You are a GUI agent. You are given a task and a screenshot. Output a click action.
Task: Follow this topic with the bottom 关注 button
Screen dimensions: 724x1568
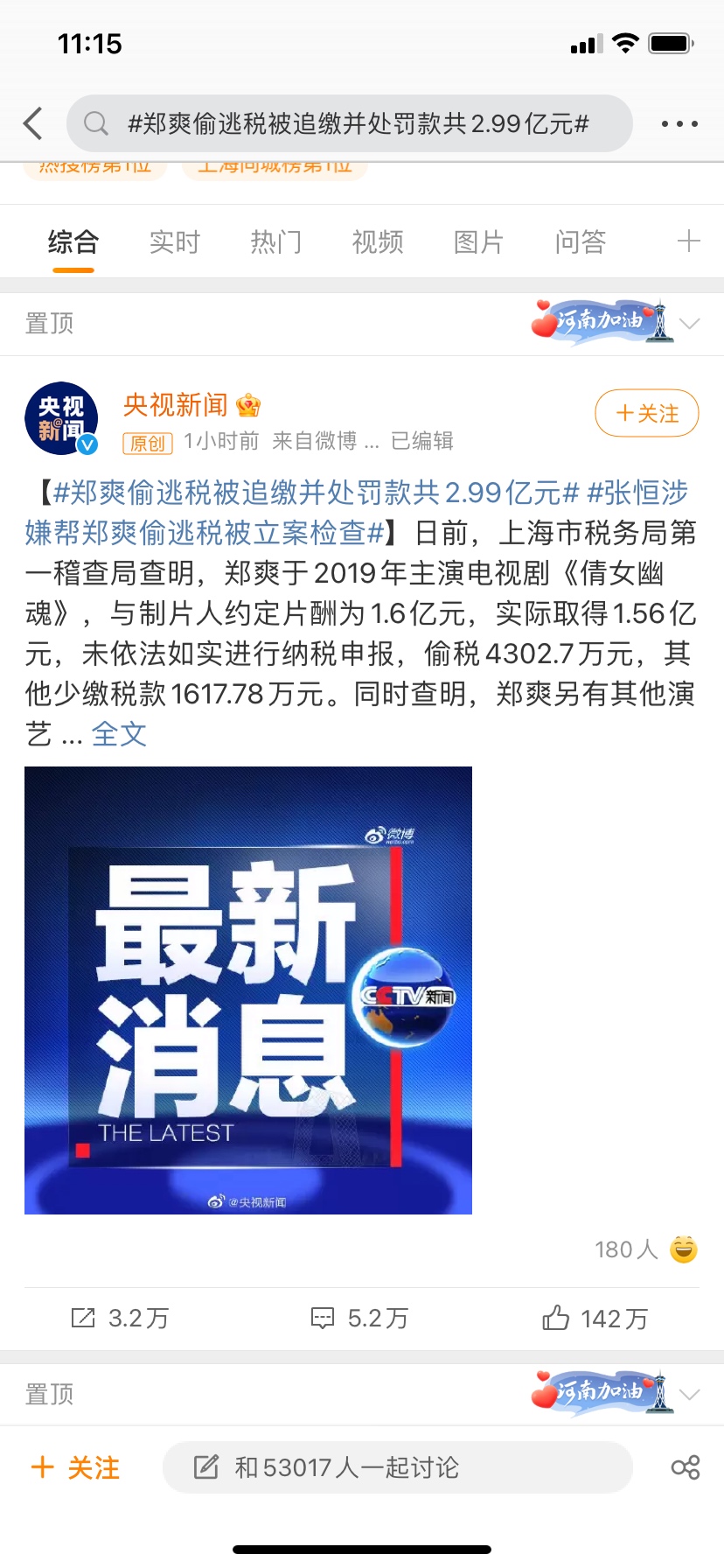tap(75, 1467)
